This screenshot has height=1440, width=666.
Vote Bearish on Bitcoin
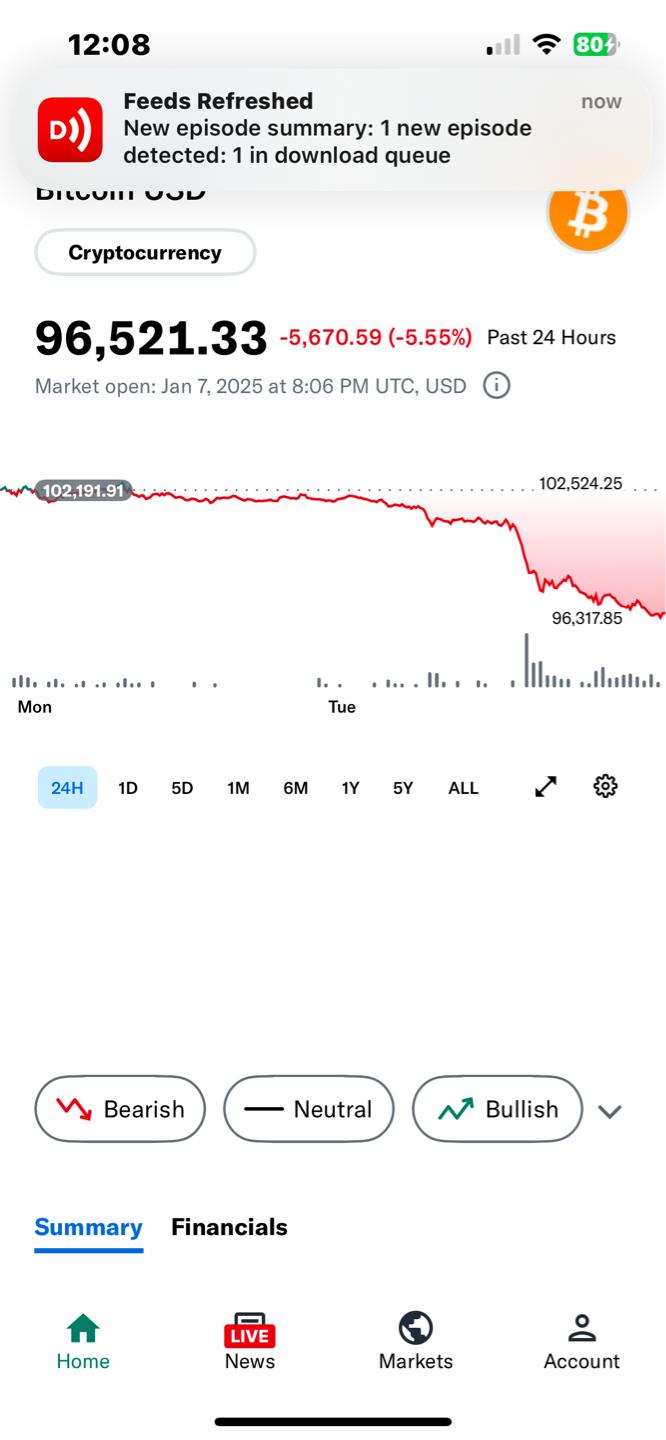click(120, 1109)
